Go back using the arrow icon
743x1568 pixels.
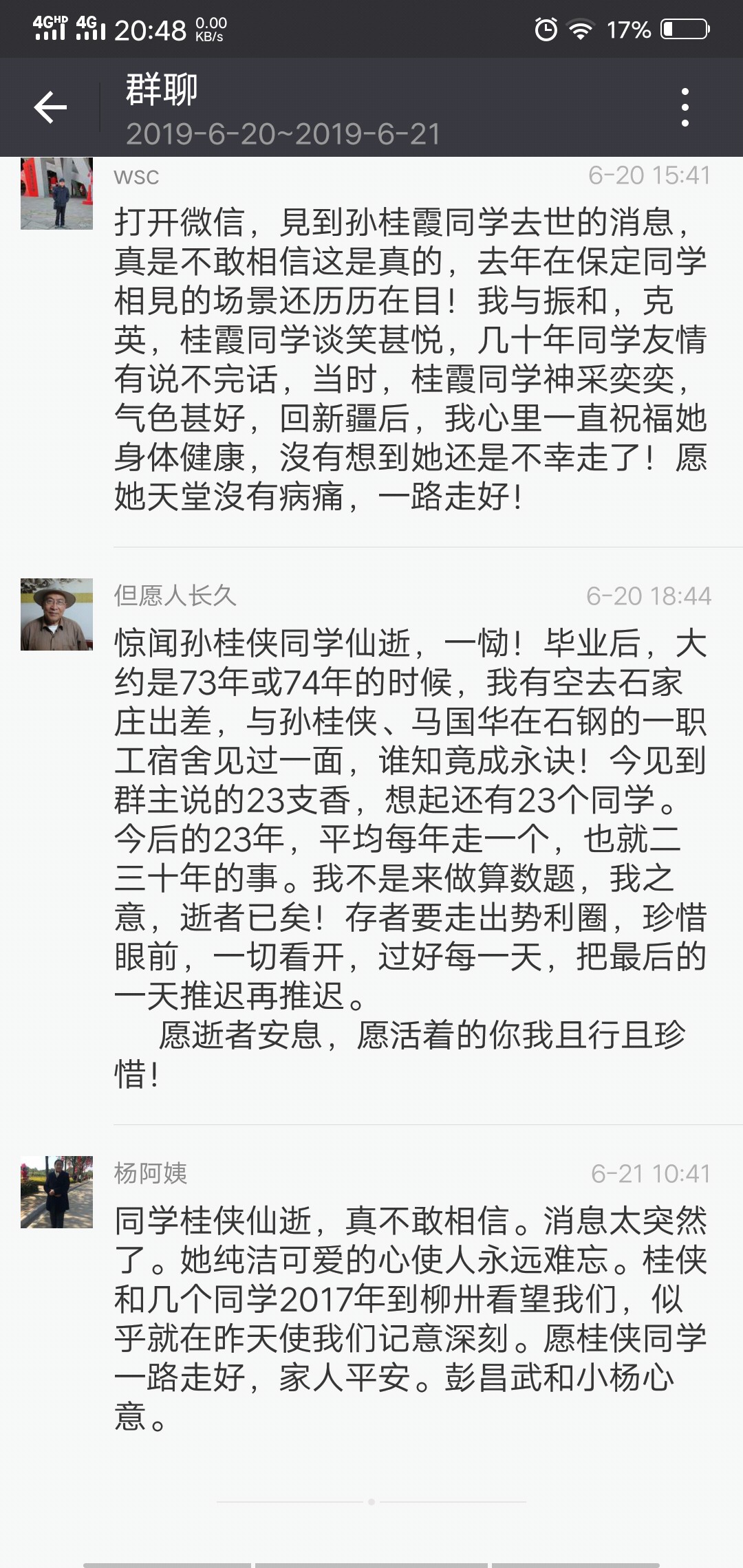coord(50,107)
